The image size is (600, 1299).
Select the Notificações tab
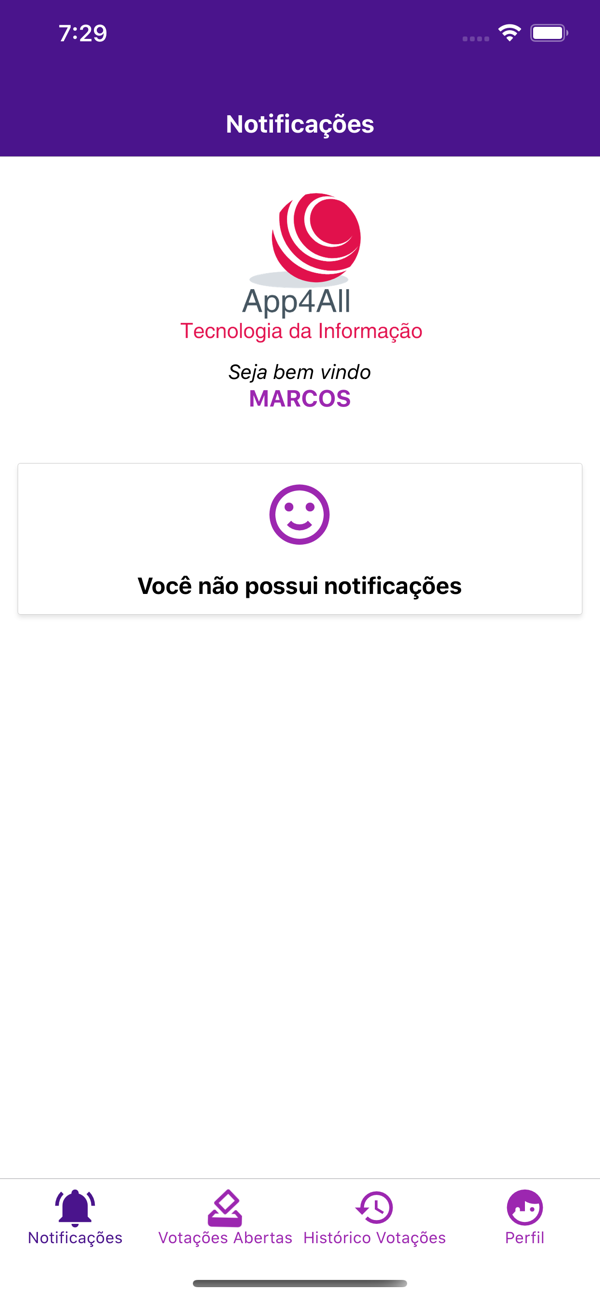coord(75,1217)
